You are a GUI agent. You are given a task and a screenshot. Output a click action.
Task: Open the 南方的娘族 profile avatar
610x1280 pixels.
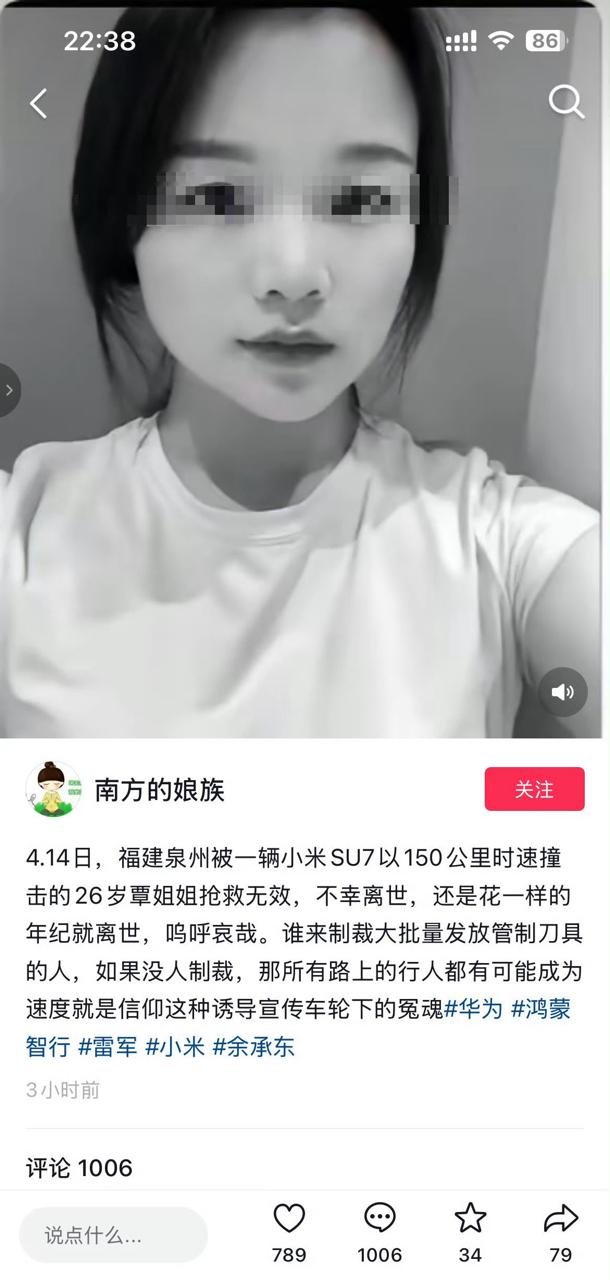[x=53, y=790]
